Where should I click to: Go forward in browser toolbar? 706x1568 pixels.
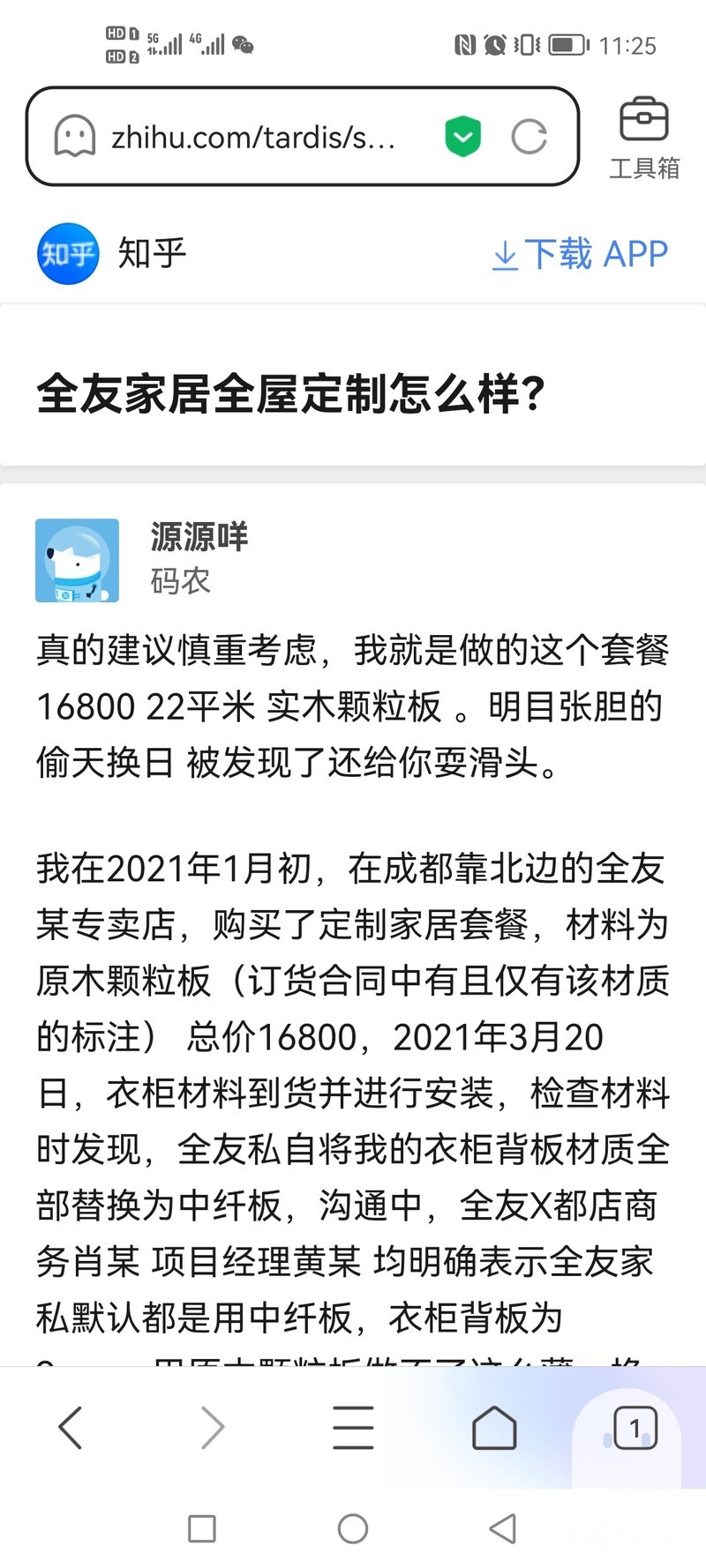[x=212, y=1427]
